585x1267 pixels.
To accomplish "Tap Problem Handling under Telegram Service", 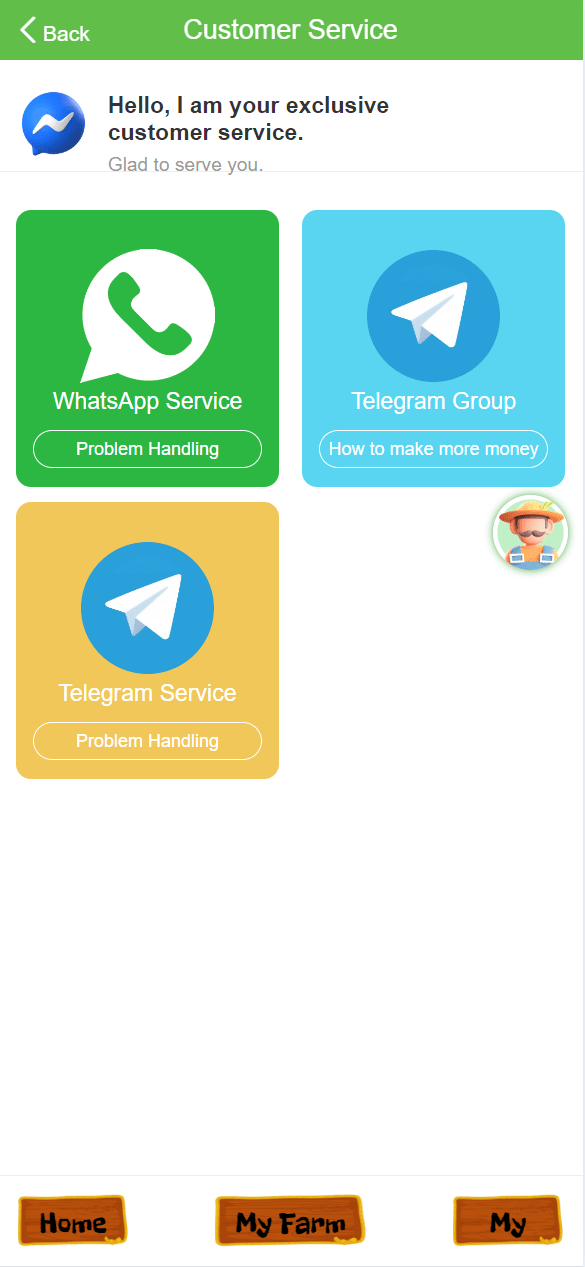I will (147, 741).
